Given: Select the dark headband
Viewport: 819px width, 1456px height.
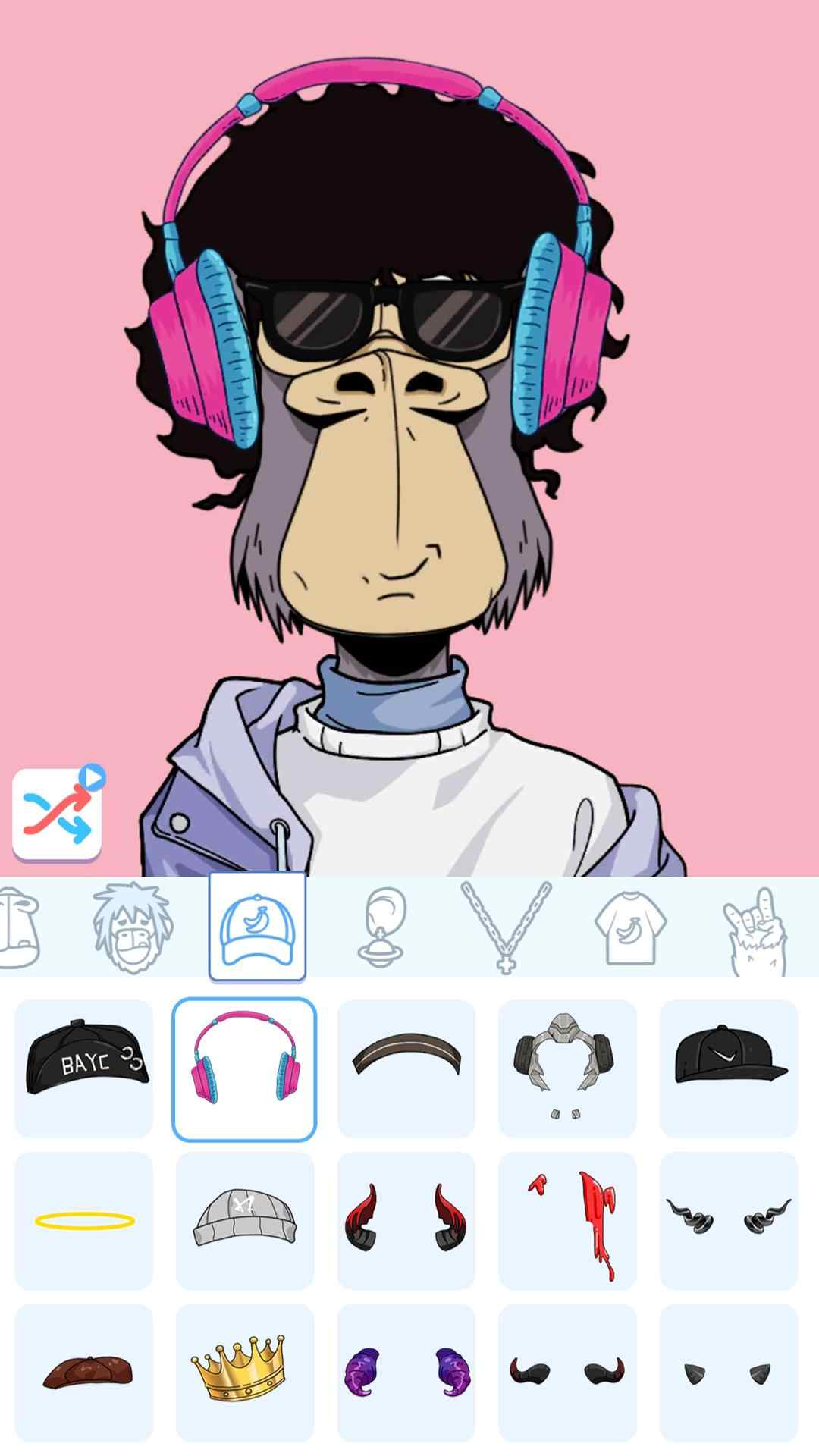Looking at the screenshot, I should (406, 1068).
